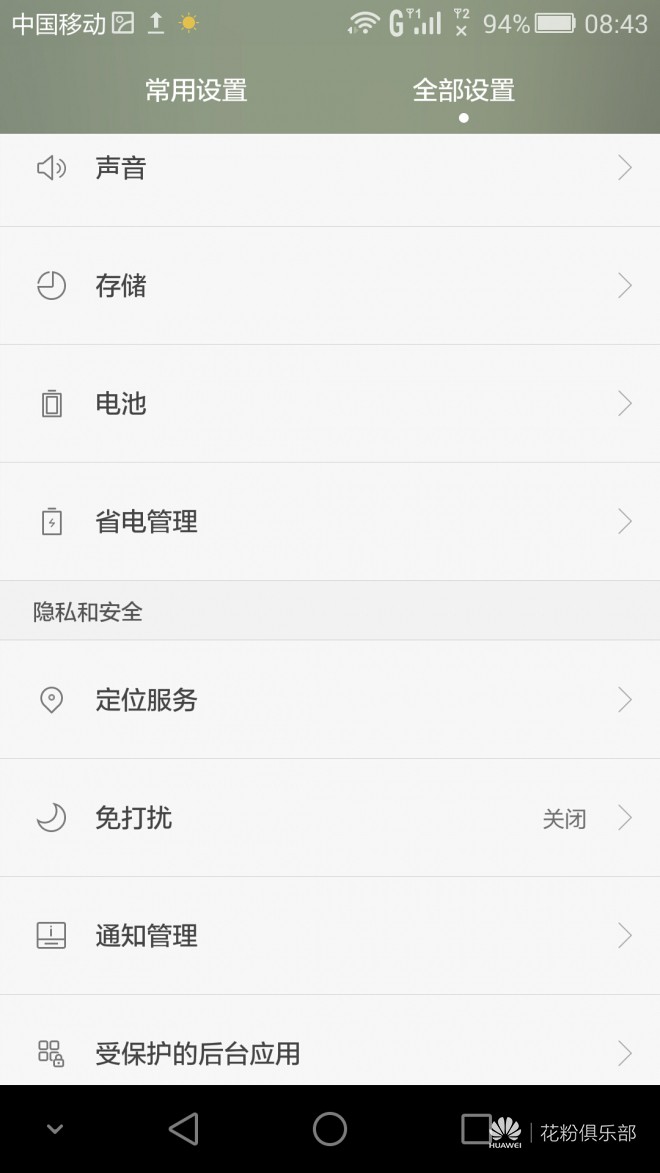This screenshot has height=1173, width=660.
Task: Open 声音 sound settings
Action: pos(330,169)
